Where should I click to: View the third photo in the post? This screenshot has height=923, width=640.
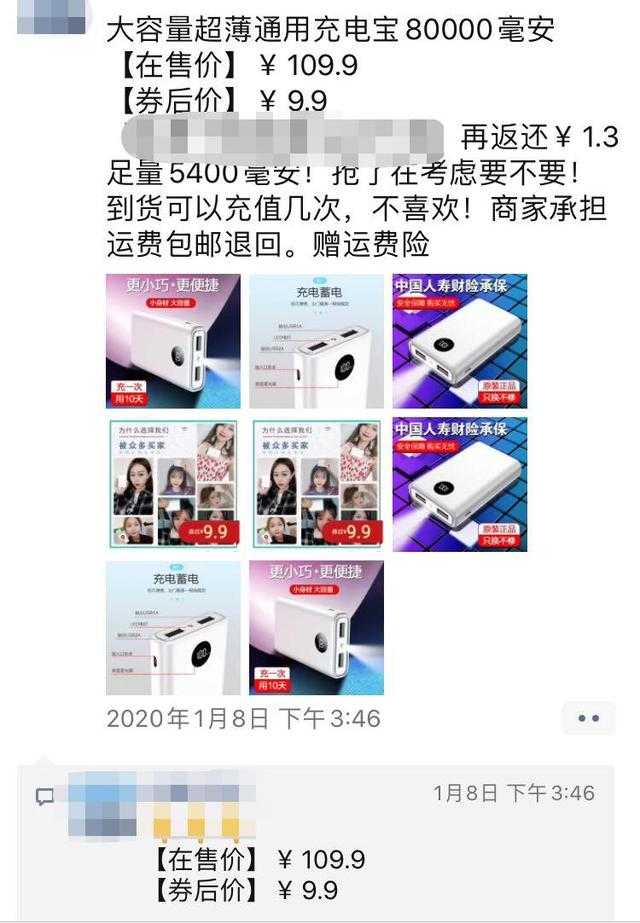[x=459, y=341]
